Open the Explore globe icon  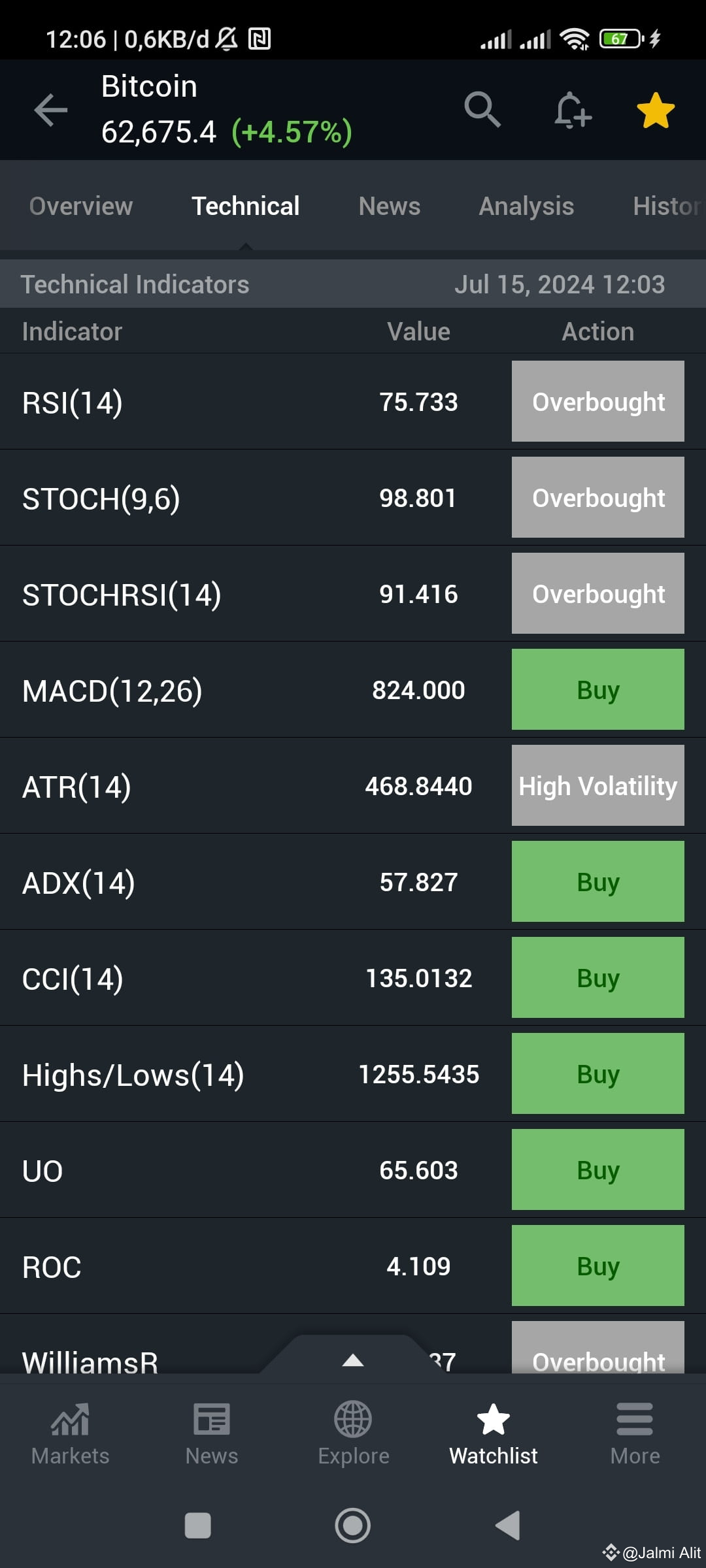click(x=352, y=1431)
